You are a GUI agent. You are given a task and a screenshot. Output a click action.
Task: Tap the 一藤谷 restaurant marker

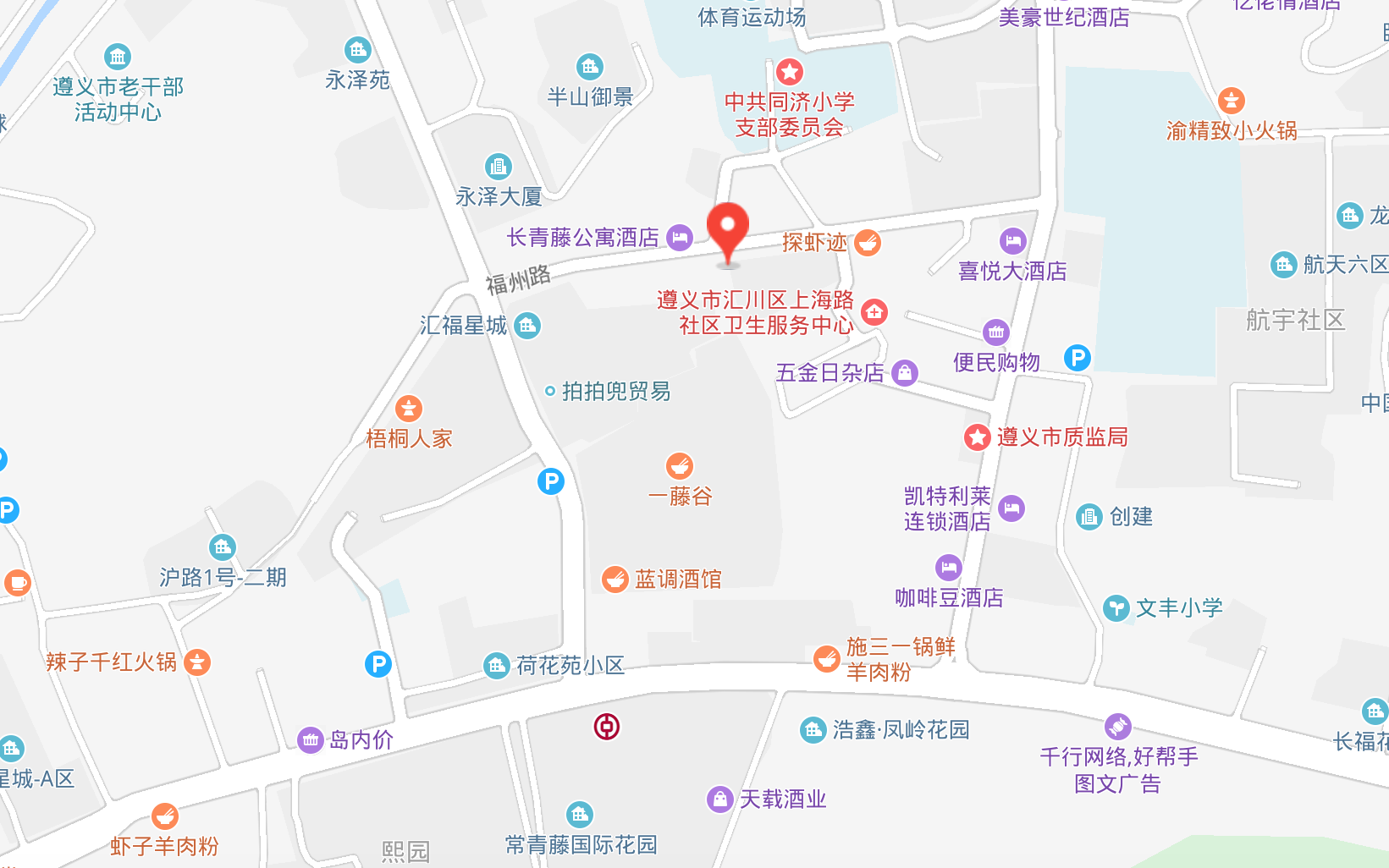(x=680, y=466)
